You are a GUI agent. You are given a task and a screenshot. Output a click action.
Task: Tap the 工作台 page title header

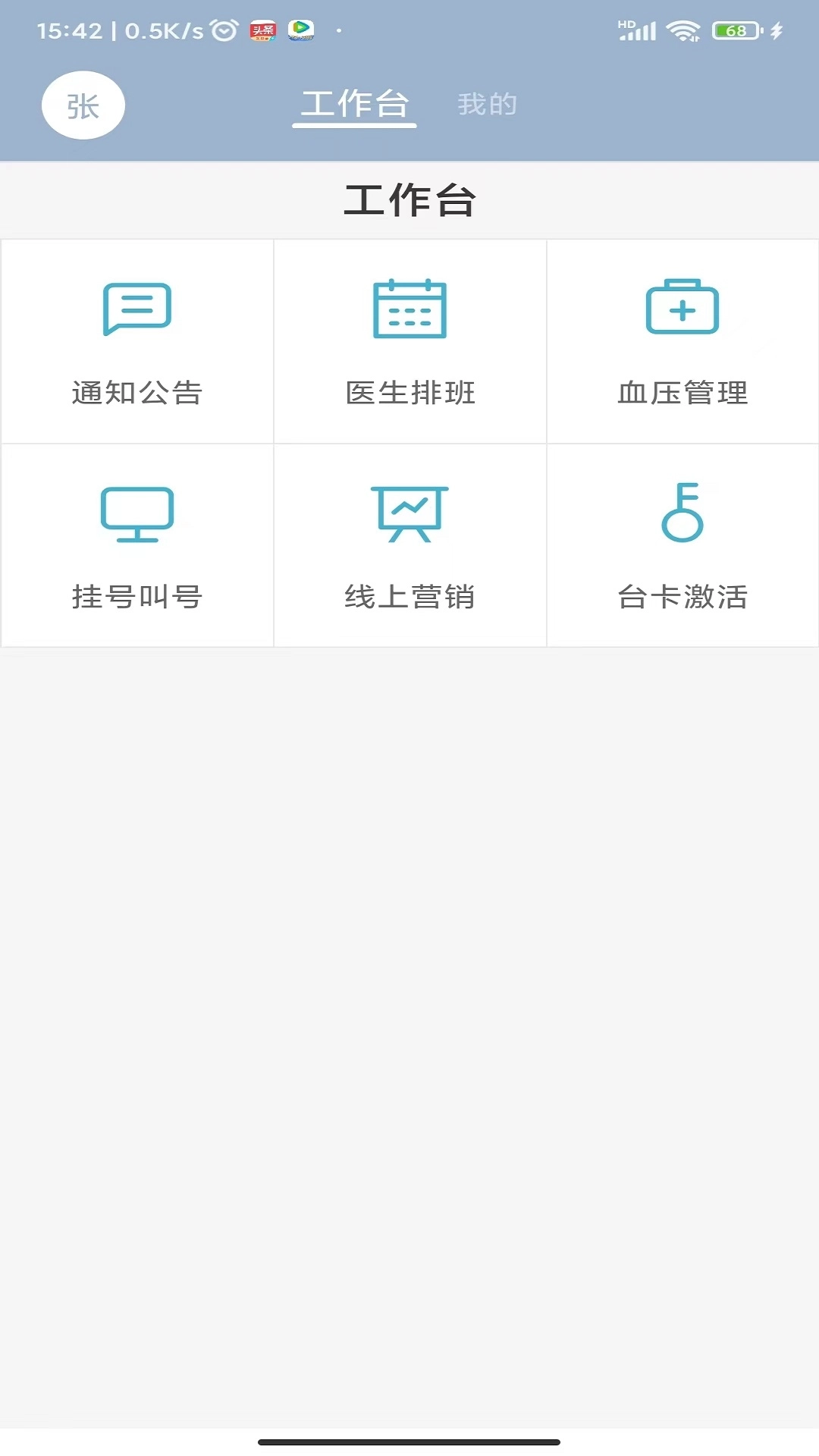[409, 199]
